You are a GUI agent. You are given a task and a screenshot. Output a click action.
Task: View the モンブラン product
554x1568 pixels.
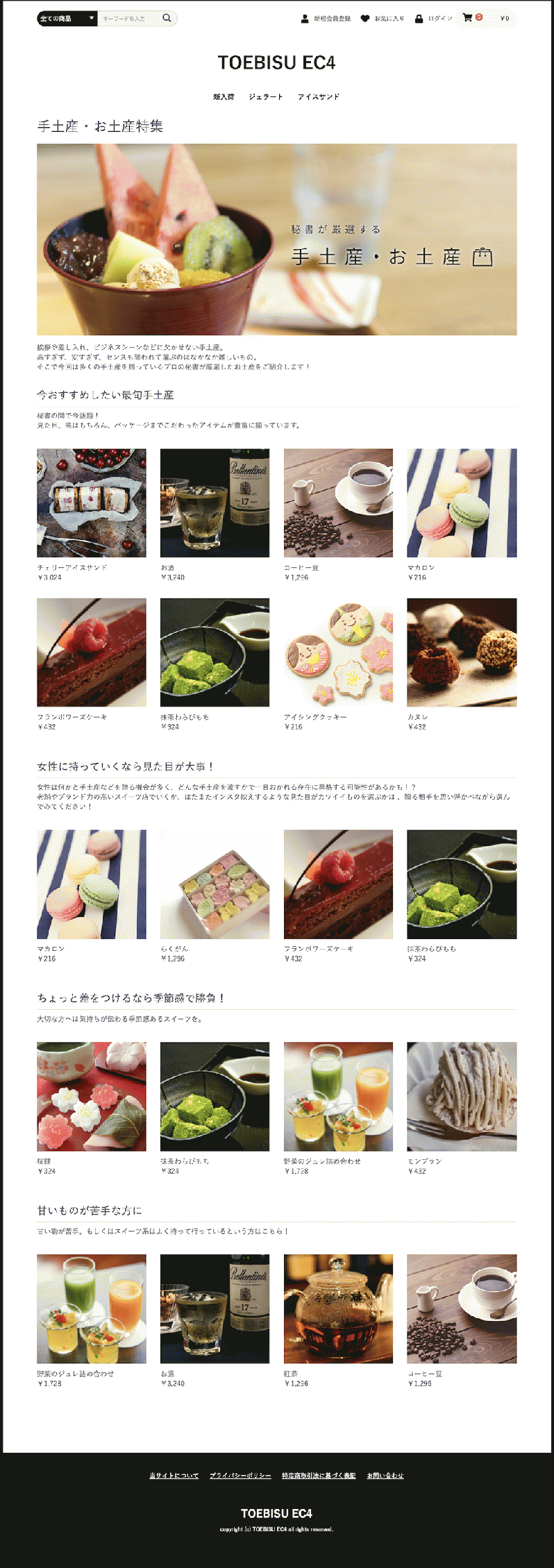coord(462,1097)
